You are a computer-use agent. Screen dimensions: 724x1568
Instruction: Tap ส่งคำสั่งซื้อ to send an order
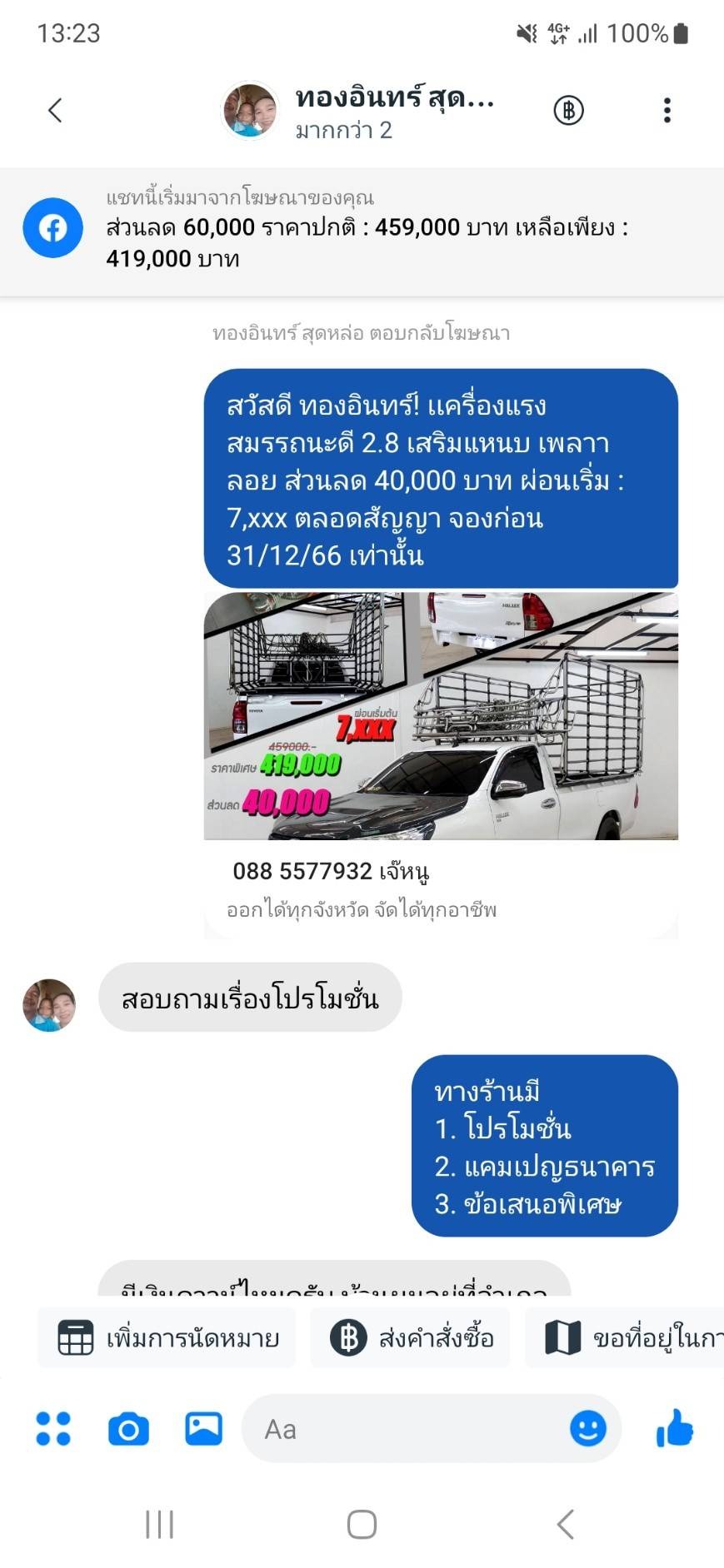[410, 1338]
